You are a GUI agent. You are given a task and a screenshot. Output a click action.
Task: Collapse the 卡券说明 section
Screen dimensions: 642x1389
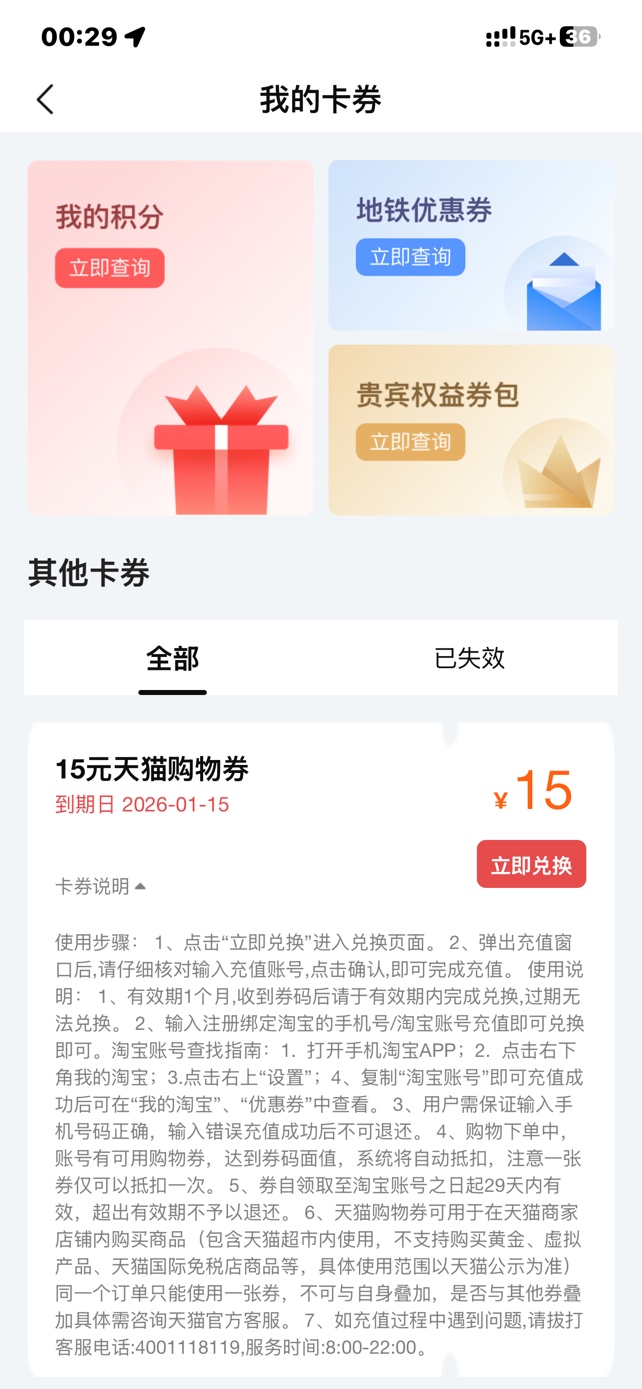pyautogui.click(x=101, y=886)
